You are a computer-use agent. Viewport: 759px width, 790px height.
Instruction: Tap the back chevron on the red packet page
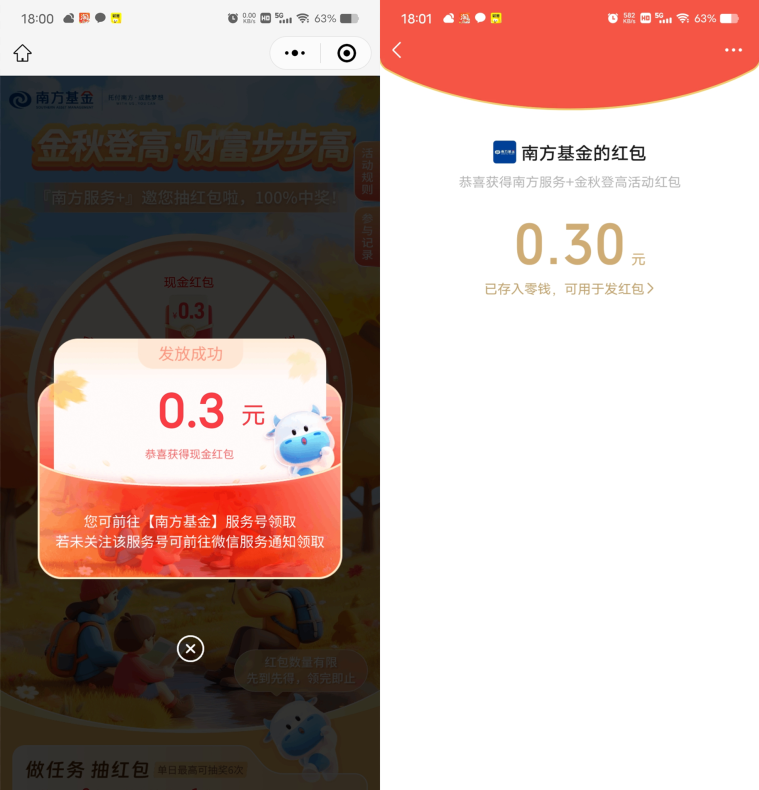[x=396, y=50]
